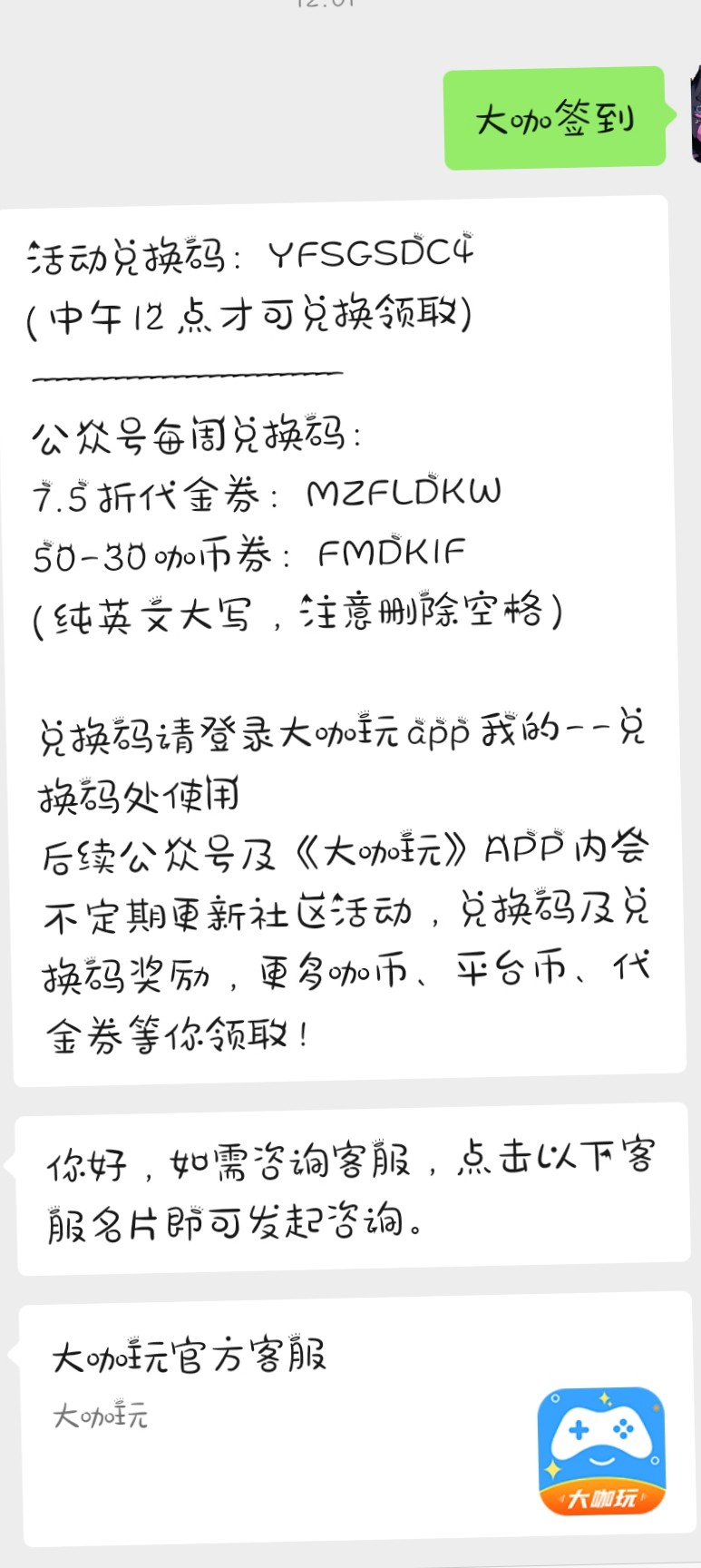Tap the sender's avatar beside 大咖签到
Viewport: 701px width, 1568px height.
(x=696, y=116)
